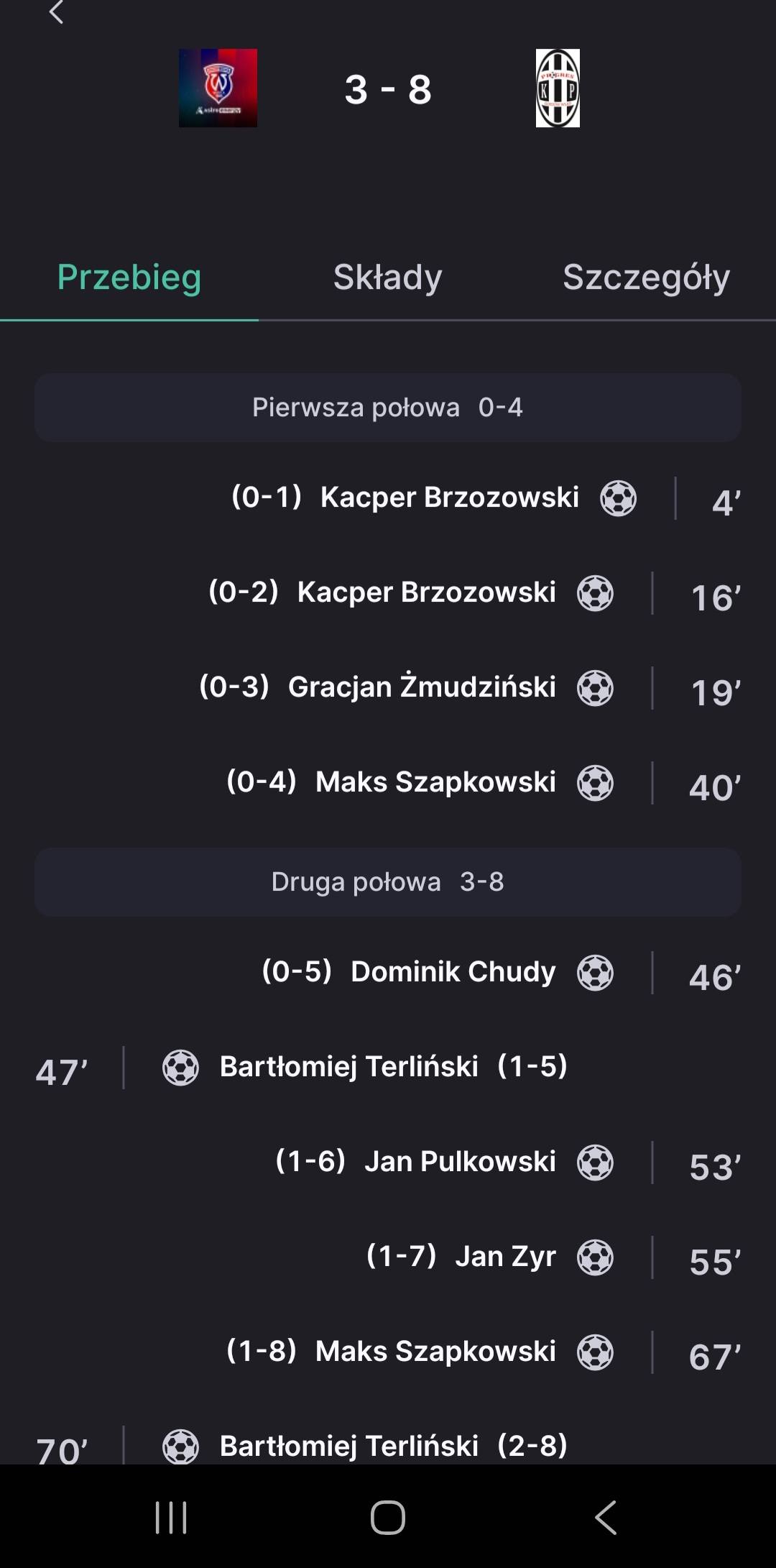Go back using the top-left arrow

[56, 12]
